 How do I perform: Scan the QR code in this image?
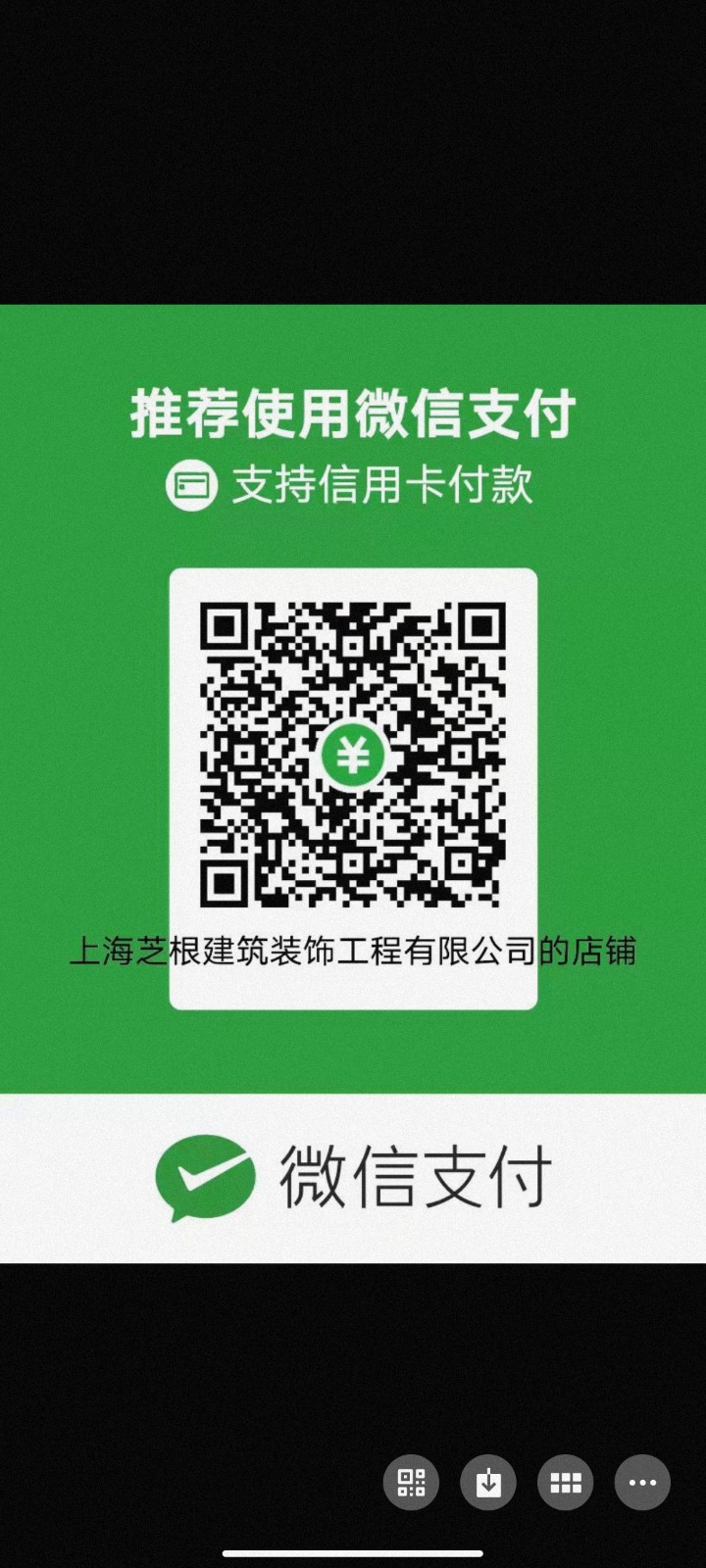[x=411, y=1482]
